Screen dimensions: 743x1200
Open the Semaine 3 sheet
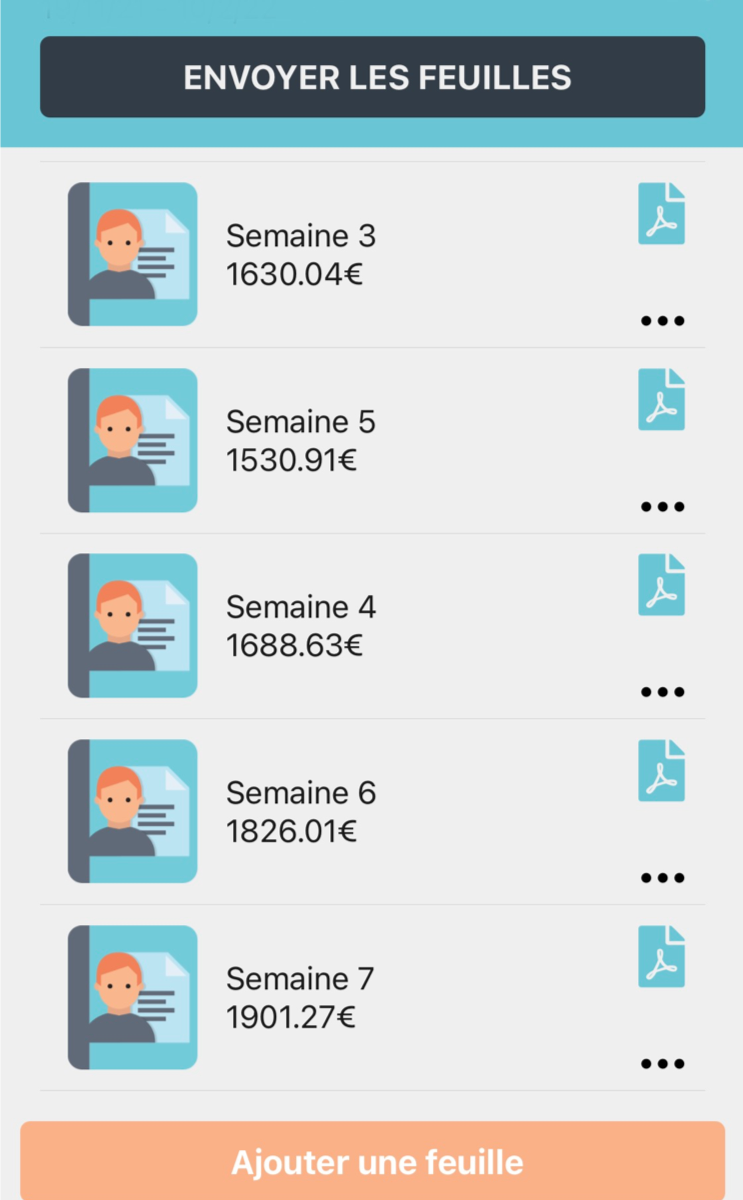point(372,254)
